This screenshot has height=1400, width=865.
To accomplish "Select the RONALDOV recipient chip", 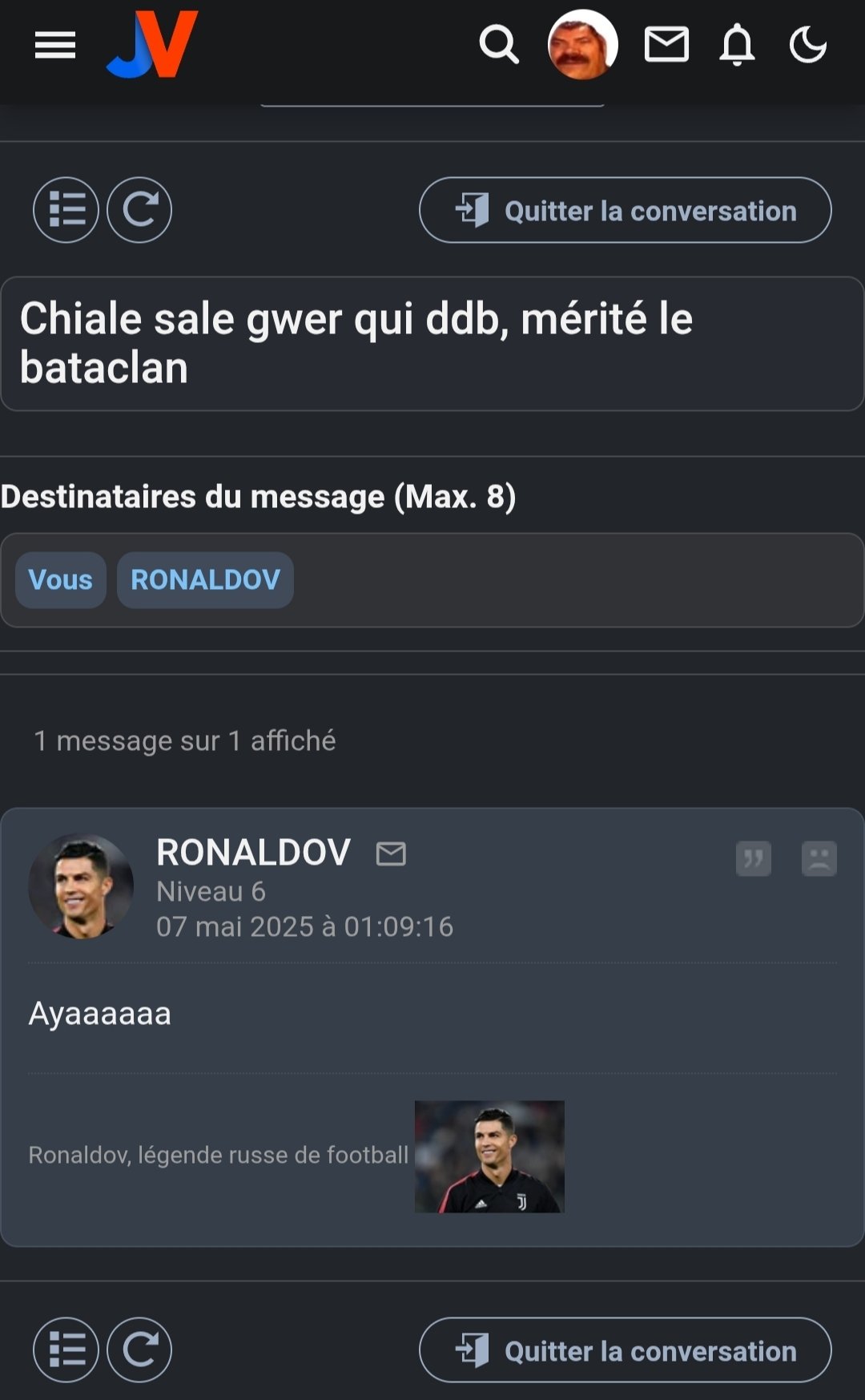I will [205, 580].
